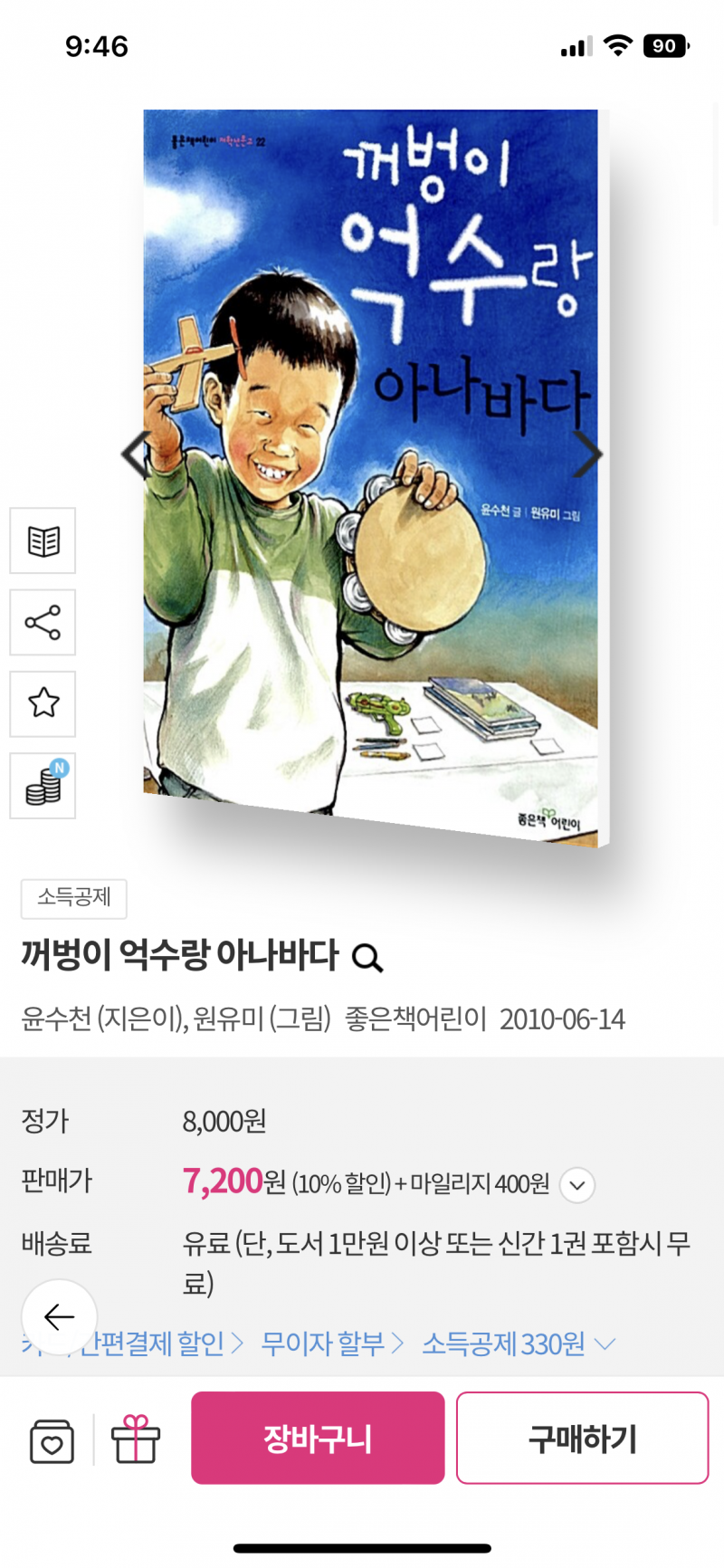The height and width of the screenshot is (1568, 724).
Task: Open author 윤수천 page
Action: click(56, 1019)
